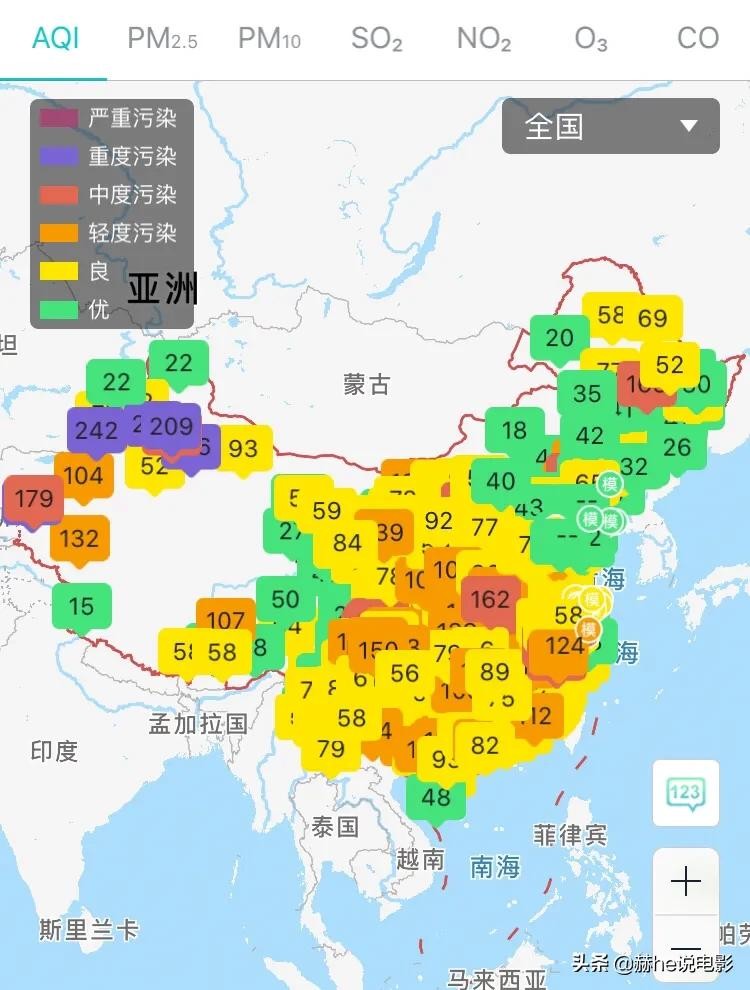Switch to the PM2.5 tab
Viewport: 750px width, 990px height.
click(x=162, y=39)
